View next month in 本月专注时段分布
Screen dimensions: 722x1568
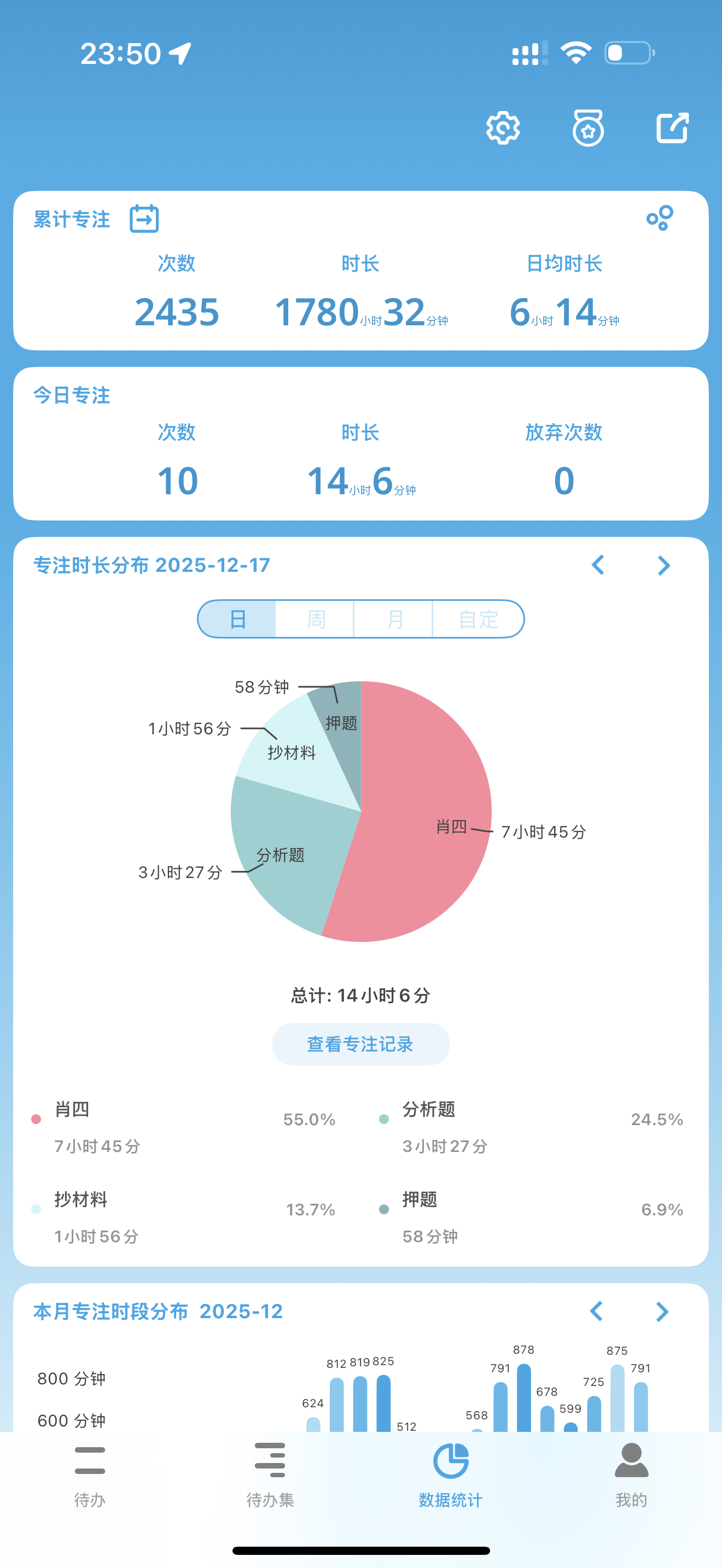click(662, 1311)
